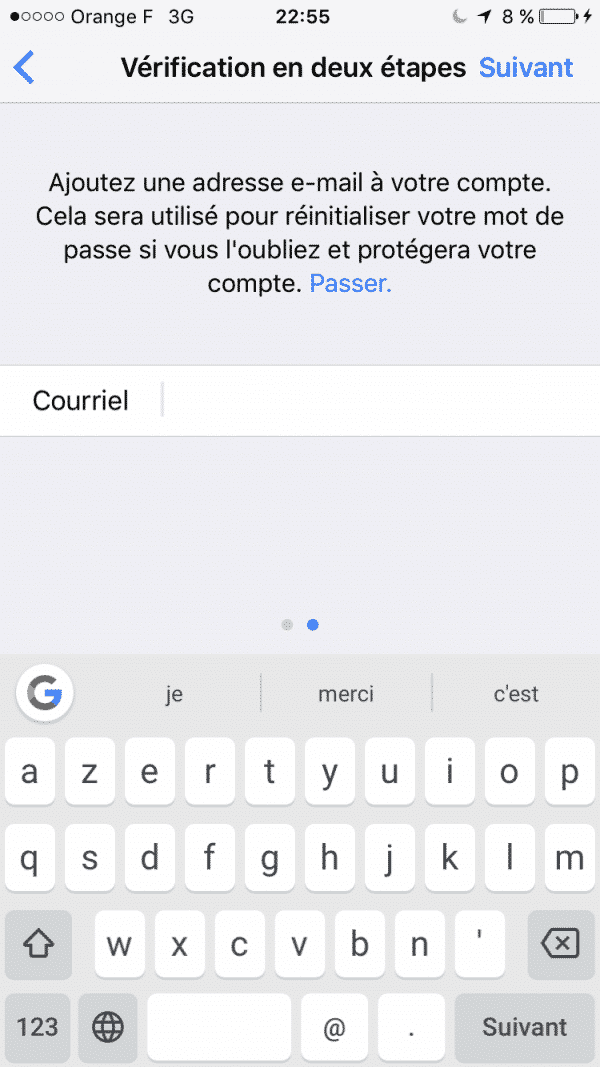This screenshot has height=1067, width=600.
Task: Tap Suivant in the top bar
Action: (x=526, y=68)
